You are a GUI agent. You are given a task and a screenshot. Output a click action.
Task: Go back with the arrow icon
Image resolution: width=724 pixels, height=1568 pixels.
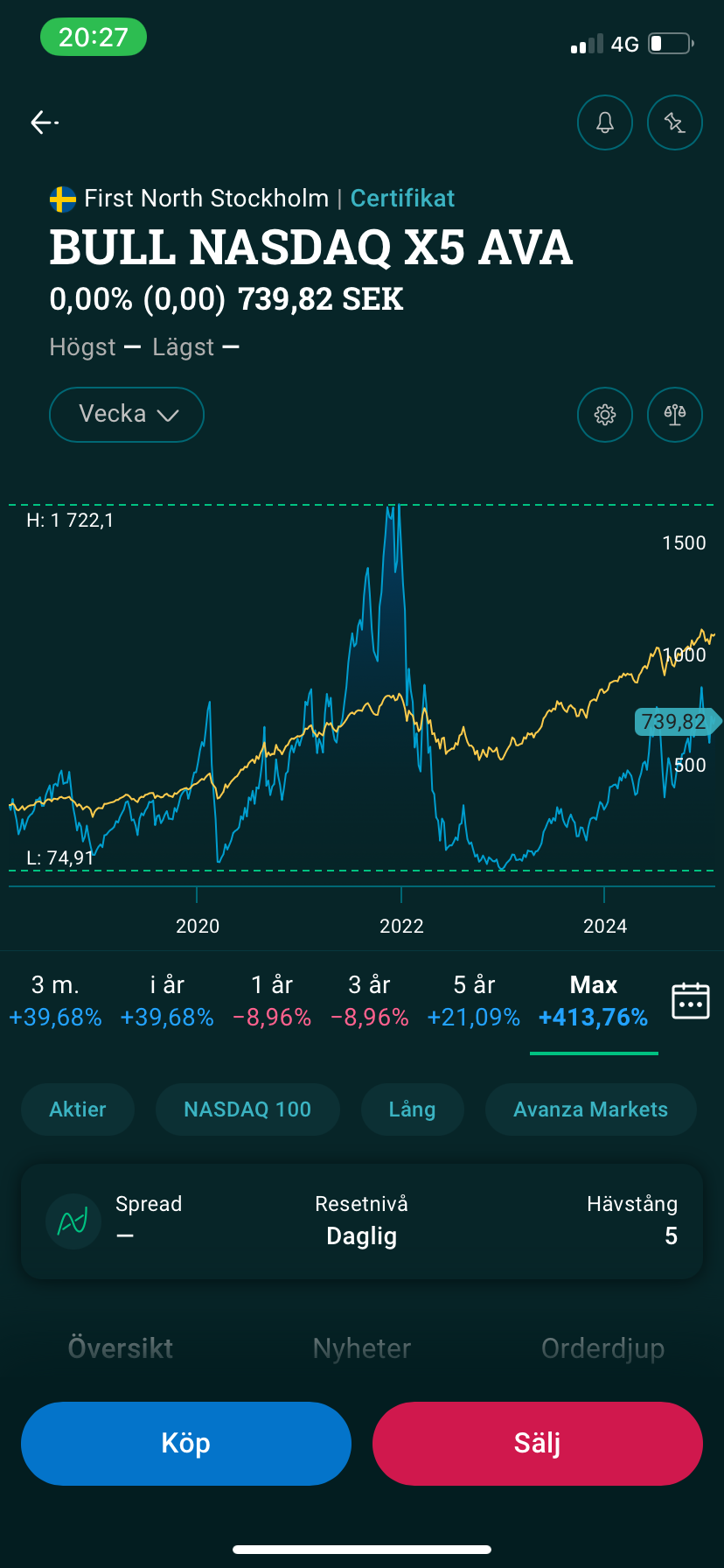(x=44, y=122)
